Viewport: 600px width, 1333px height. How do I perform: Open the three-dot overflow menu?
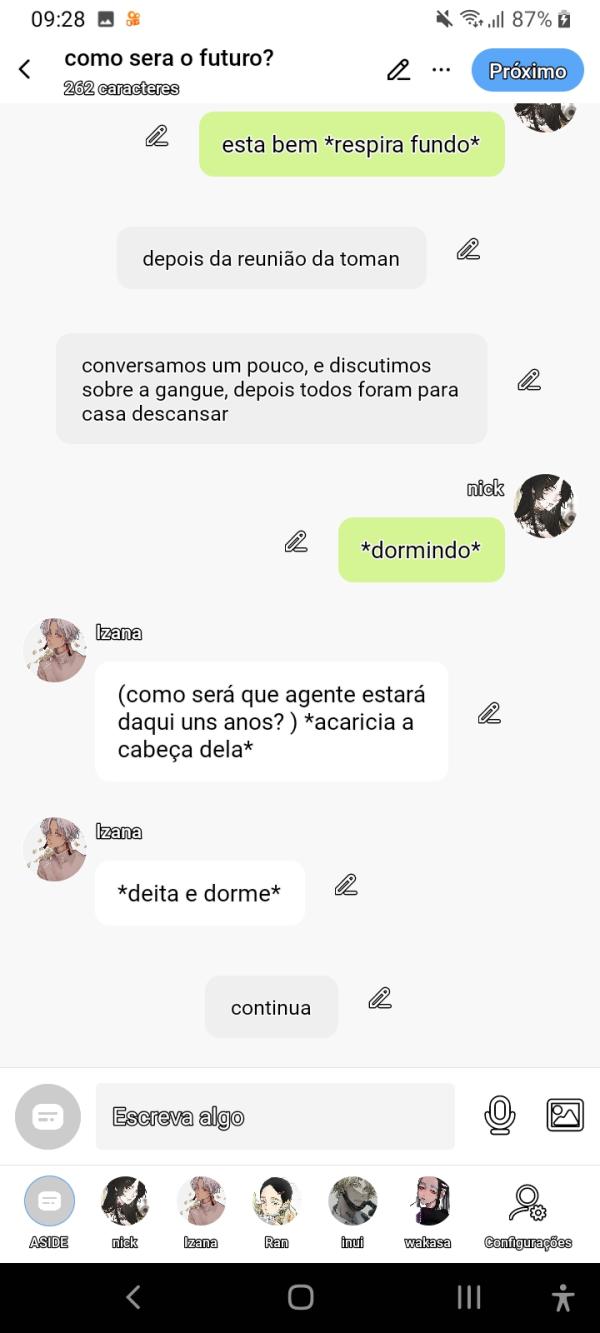click(441, 70)
